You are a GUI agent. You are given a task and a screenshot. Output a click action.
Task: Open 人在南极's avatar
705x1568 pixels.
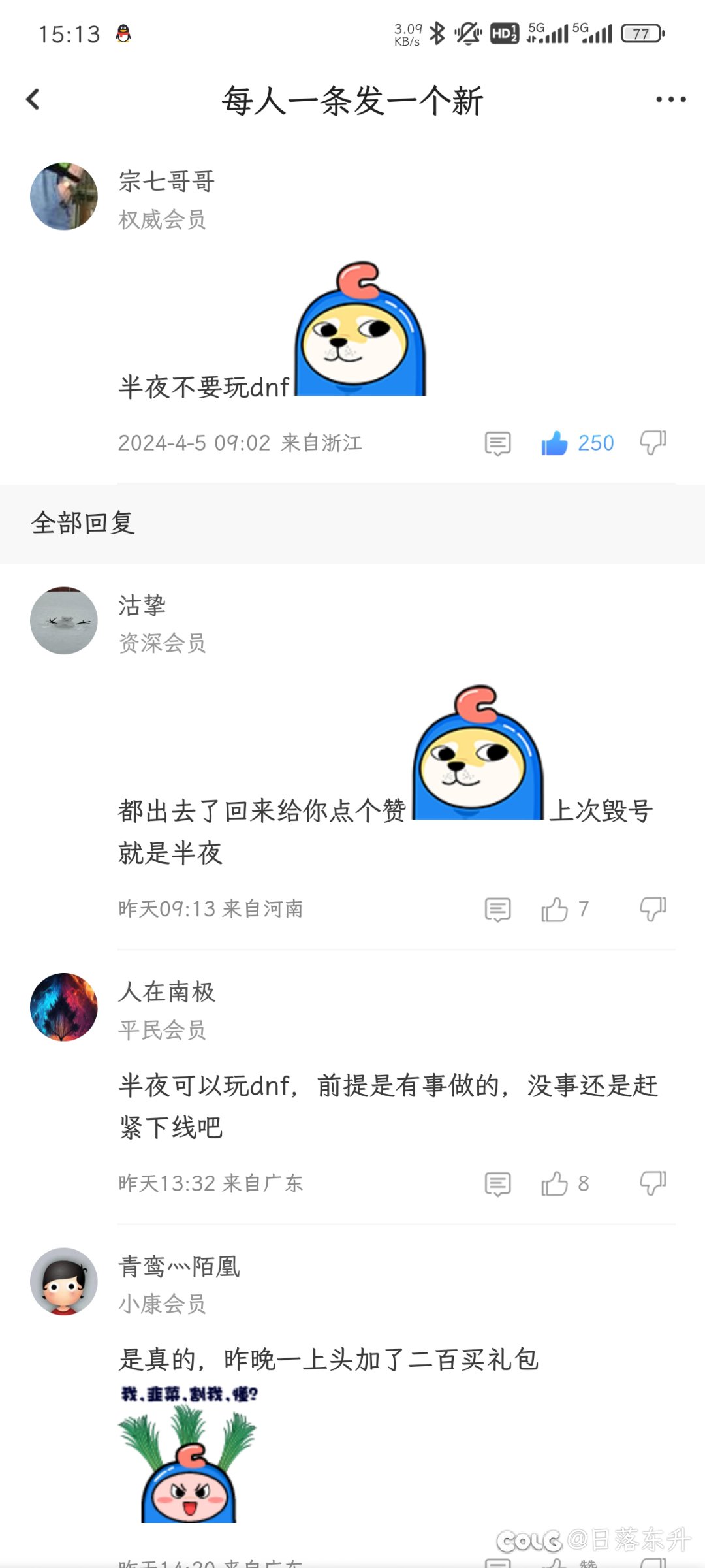click(64, 1007)
